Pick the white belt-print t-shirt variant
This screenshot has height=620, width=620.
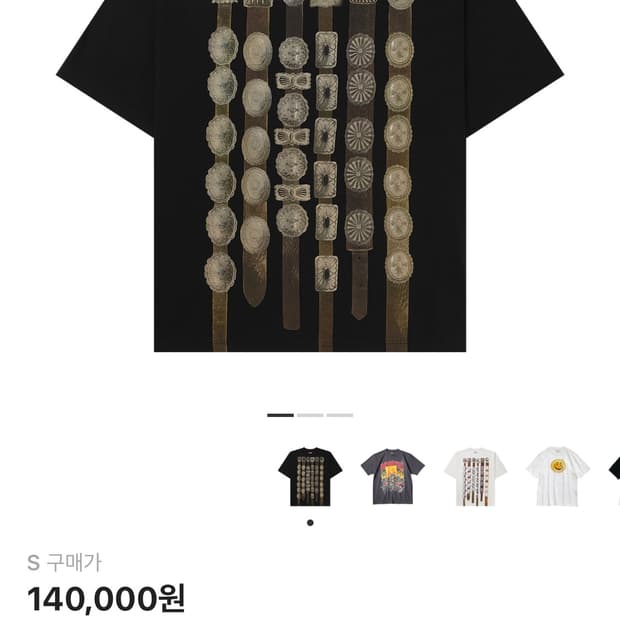[475, 477]
